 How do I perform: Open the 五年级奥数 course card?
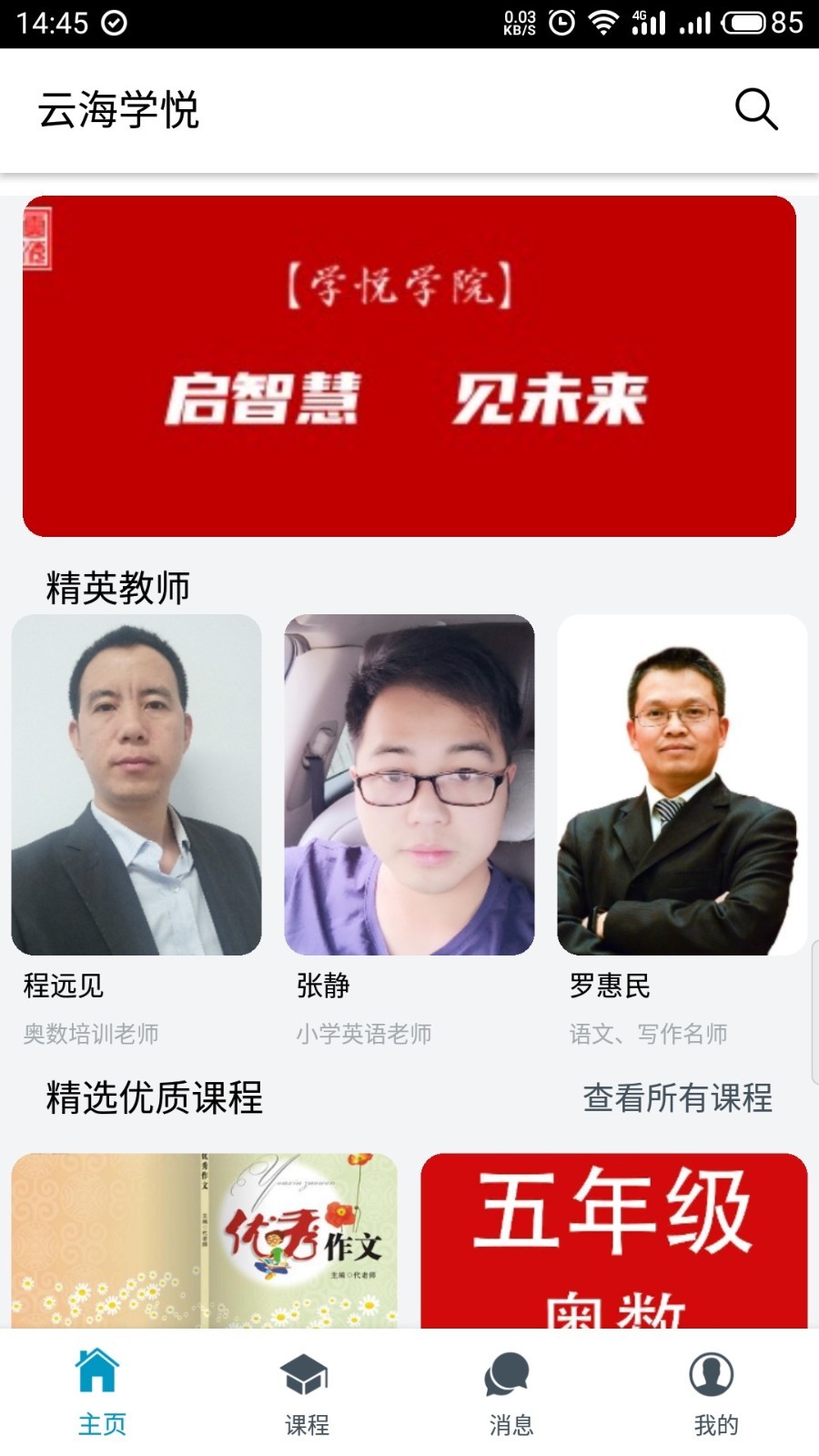click(x=614, y=1239)
